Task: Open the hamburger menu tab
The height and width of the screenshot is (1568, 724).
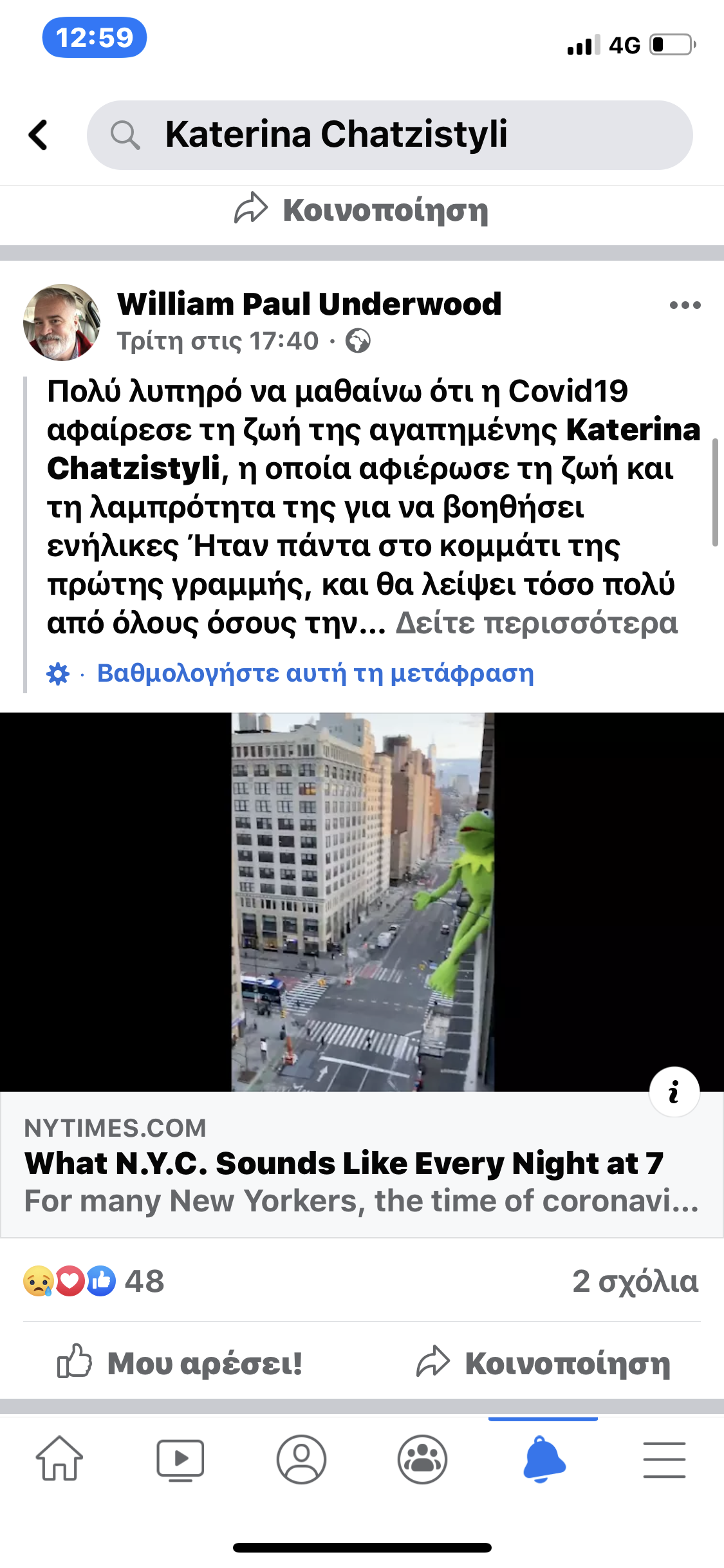Action: [x=664, y=1459]
